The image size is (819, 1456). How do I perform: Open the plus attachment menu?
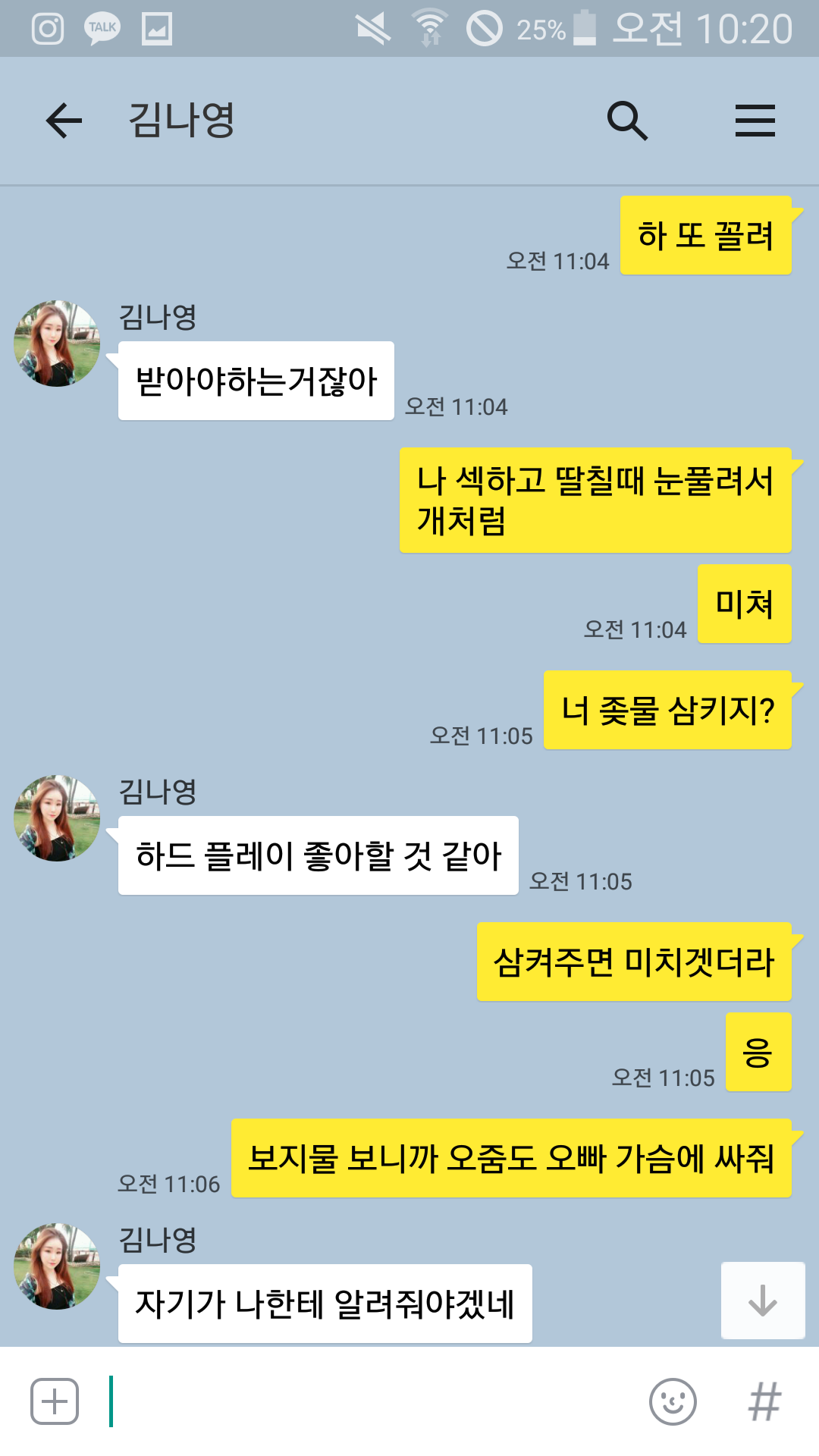pos(55,1401)
